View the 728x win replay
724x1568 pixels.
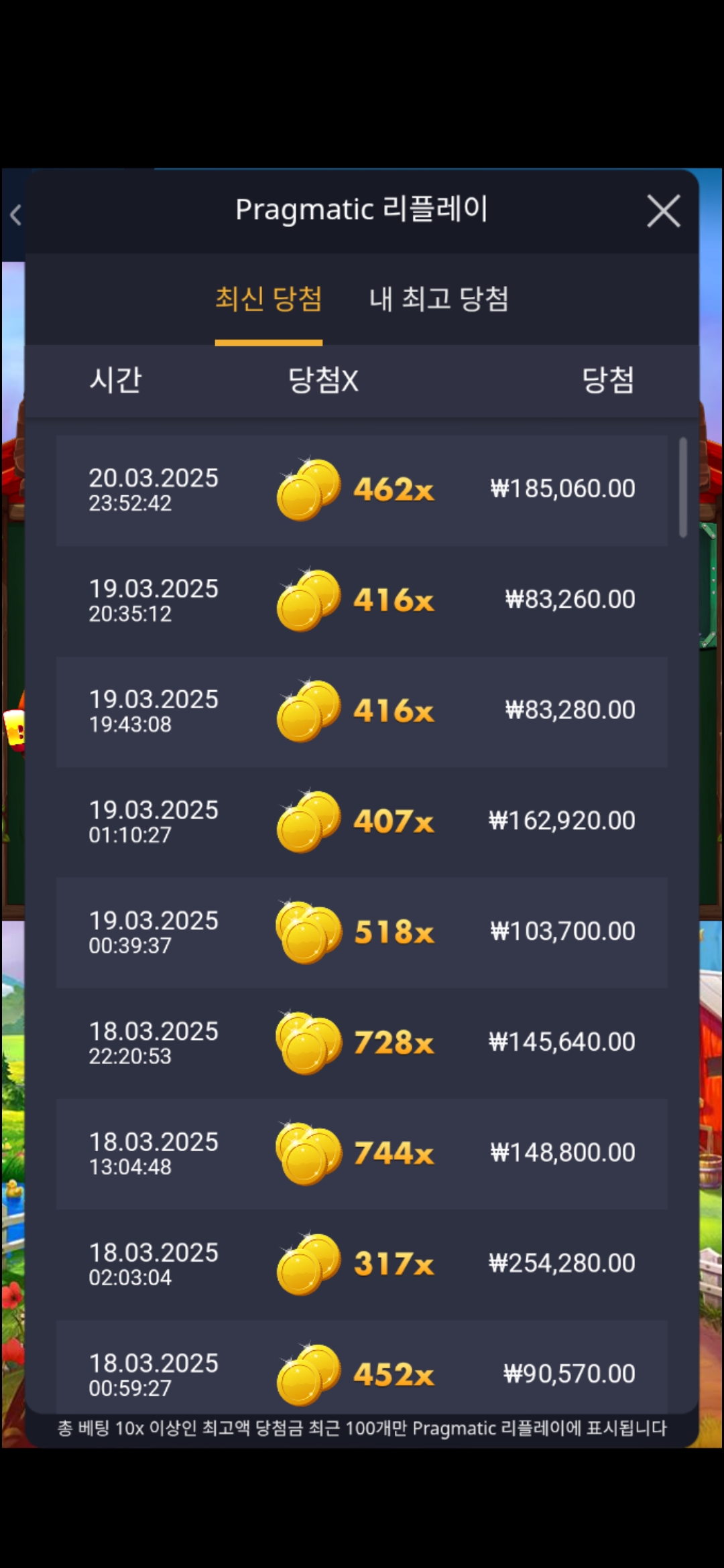point(362,1043)
